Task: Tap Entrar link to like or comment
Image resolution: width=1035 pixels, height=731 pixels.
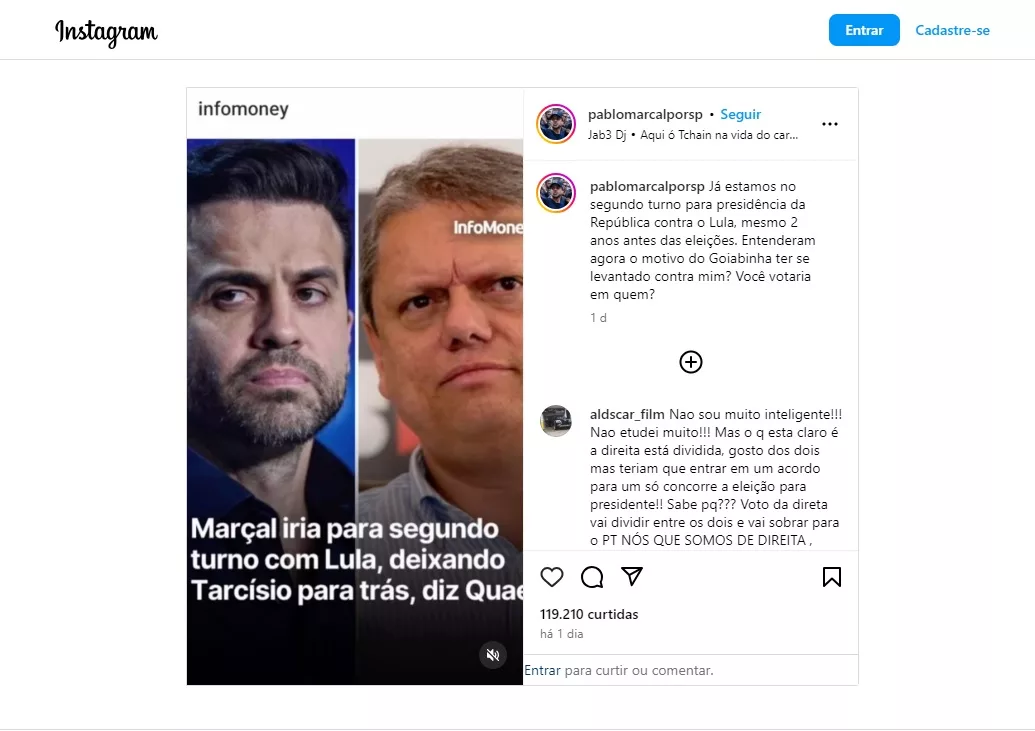Action: click(543, 670)
